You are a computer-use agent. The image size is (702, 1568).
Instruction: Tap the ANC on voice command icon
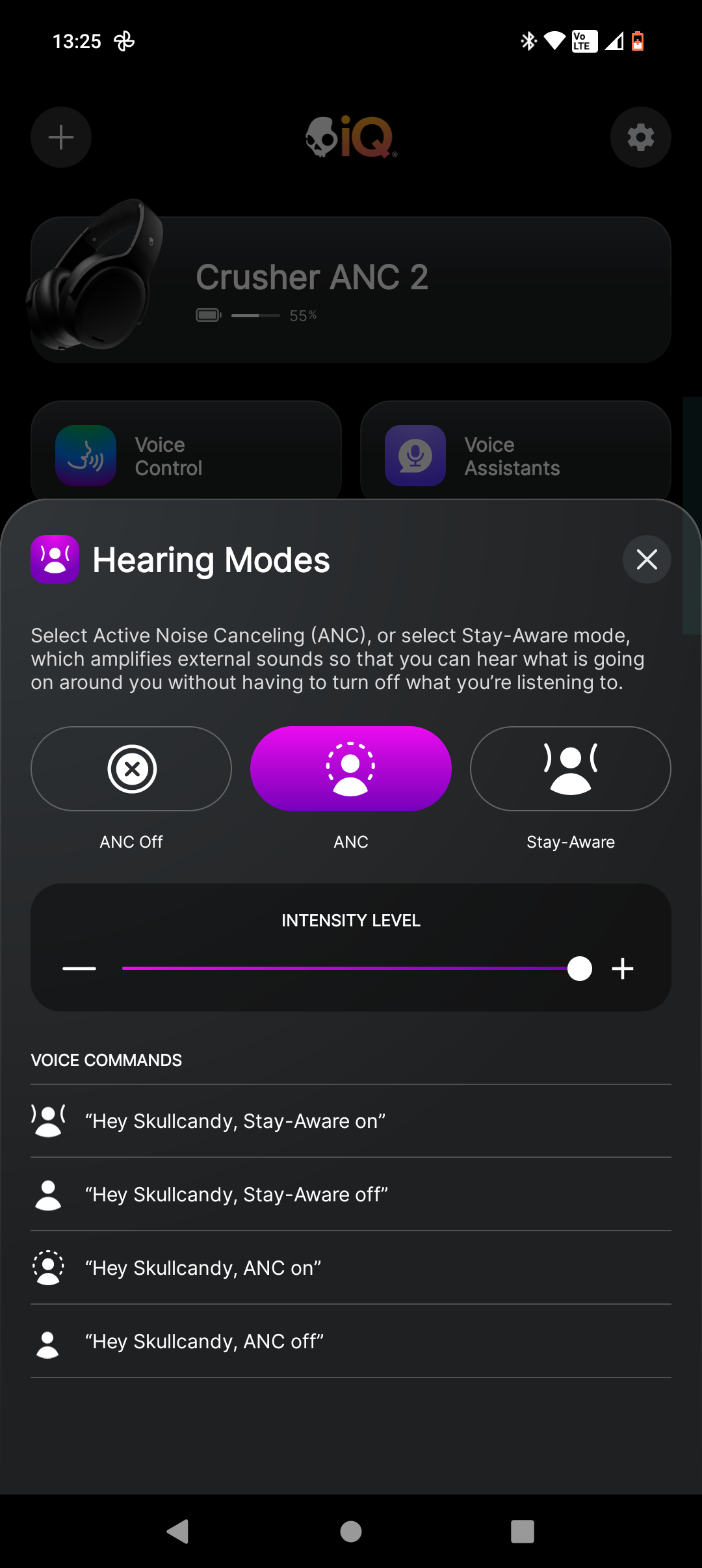[x=47, y=1266]
